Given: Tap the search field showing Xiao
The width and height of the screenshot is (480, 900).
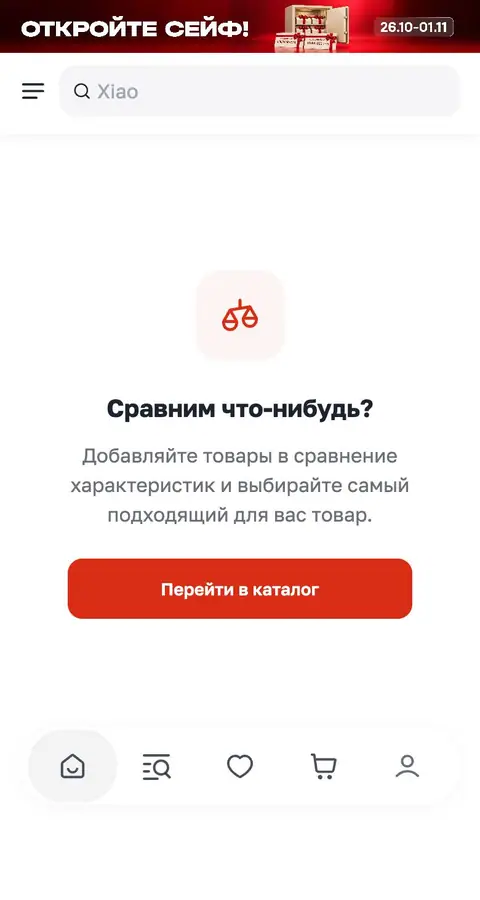Looking at the screenshot, I should click(260, 91).
